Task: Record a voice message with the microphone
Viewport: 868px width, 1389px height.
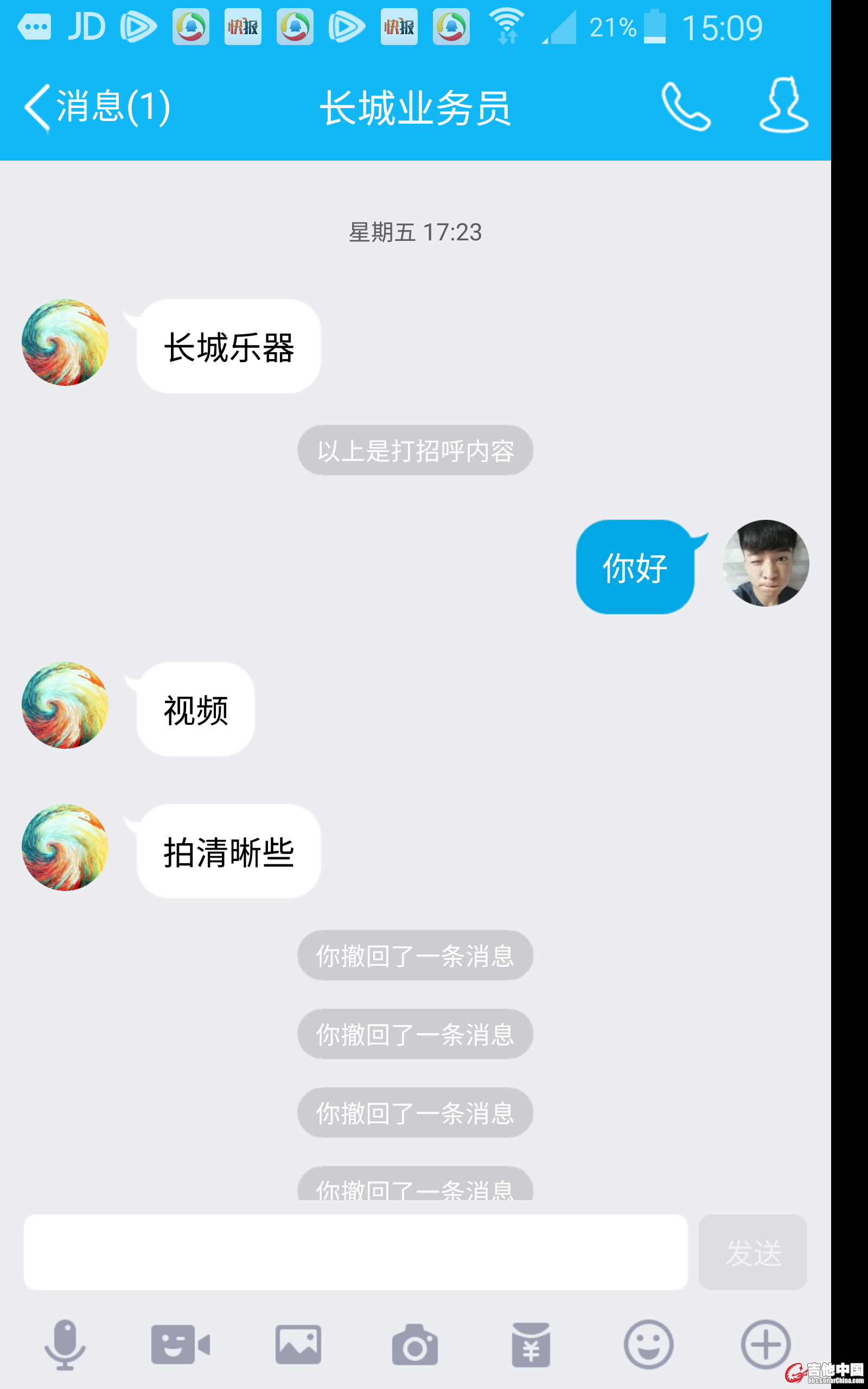Action: click(x=65, y=1344)
